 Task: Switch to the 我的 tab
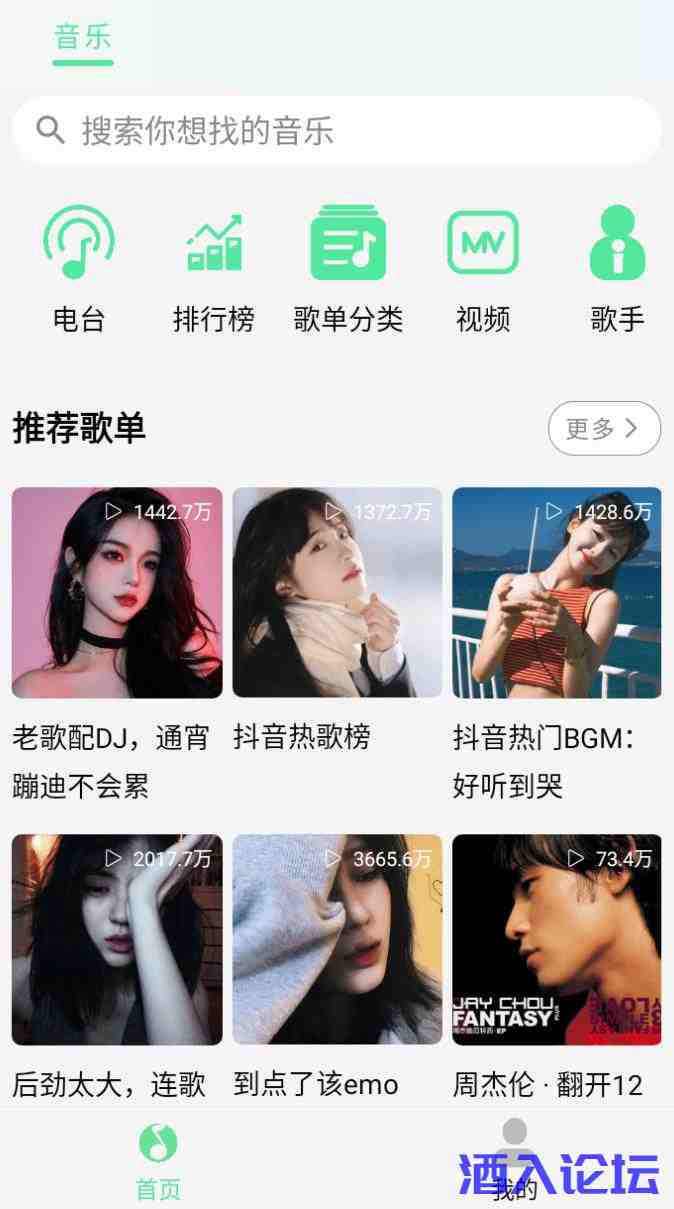(x=514, y=1160)
